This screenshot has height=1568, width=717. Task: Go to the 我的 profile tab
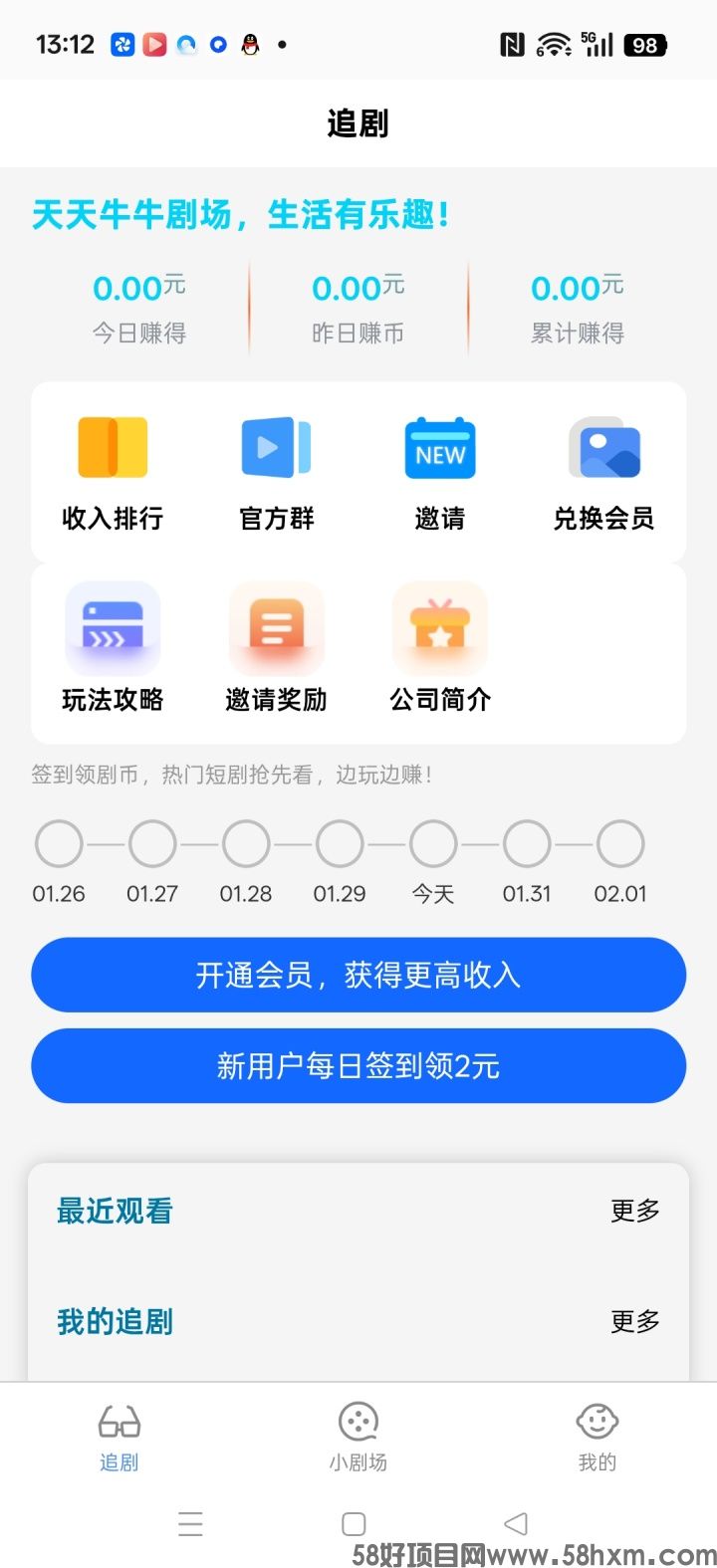click(x=597, y=1437)
